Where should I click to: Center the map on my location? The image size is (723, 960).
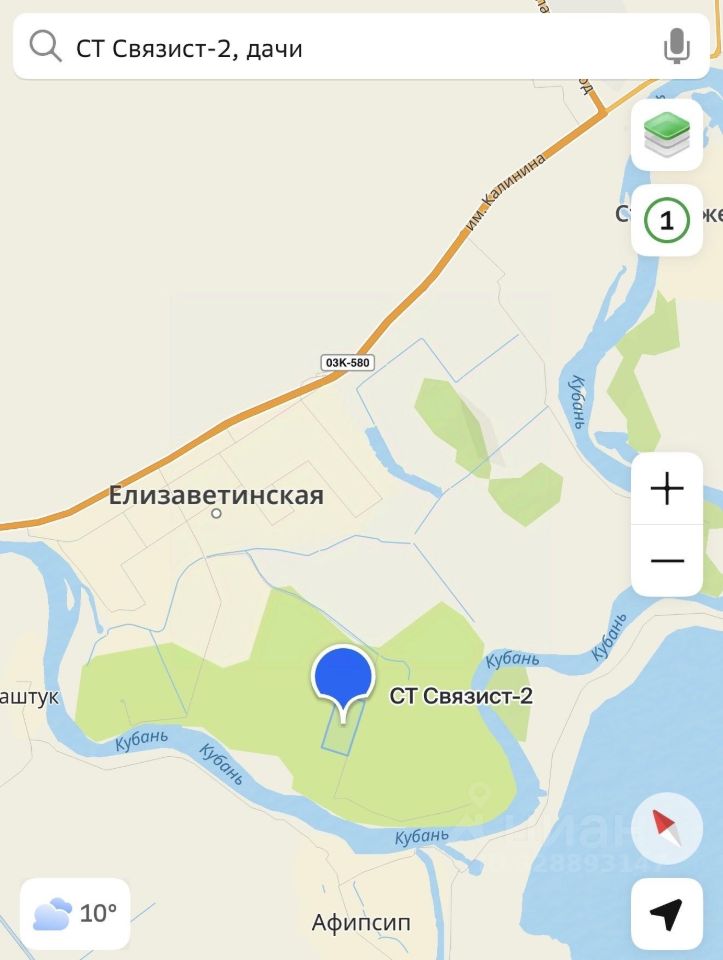[667, 914]
